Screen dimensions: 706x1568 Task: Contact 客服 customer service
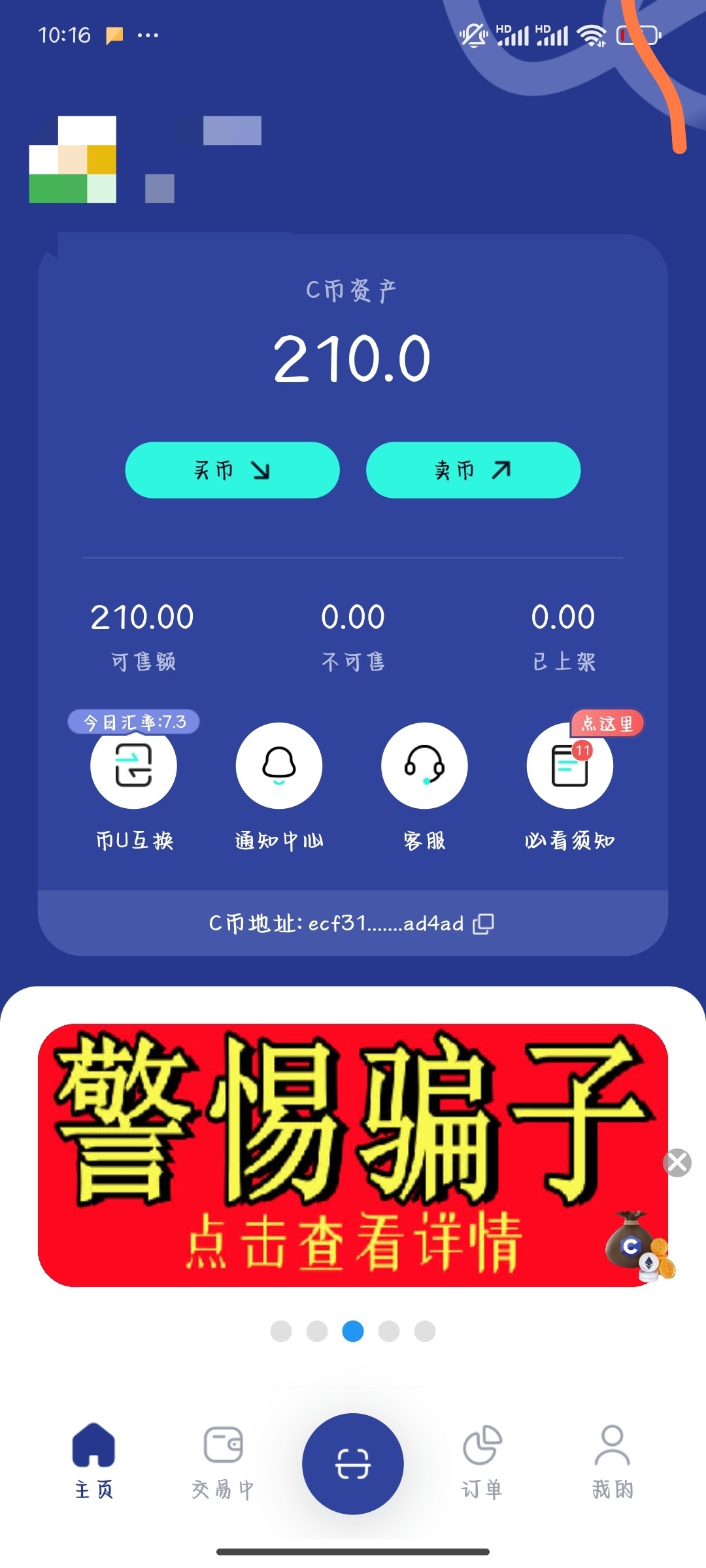click(424, 766)
